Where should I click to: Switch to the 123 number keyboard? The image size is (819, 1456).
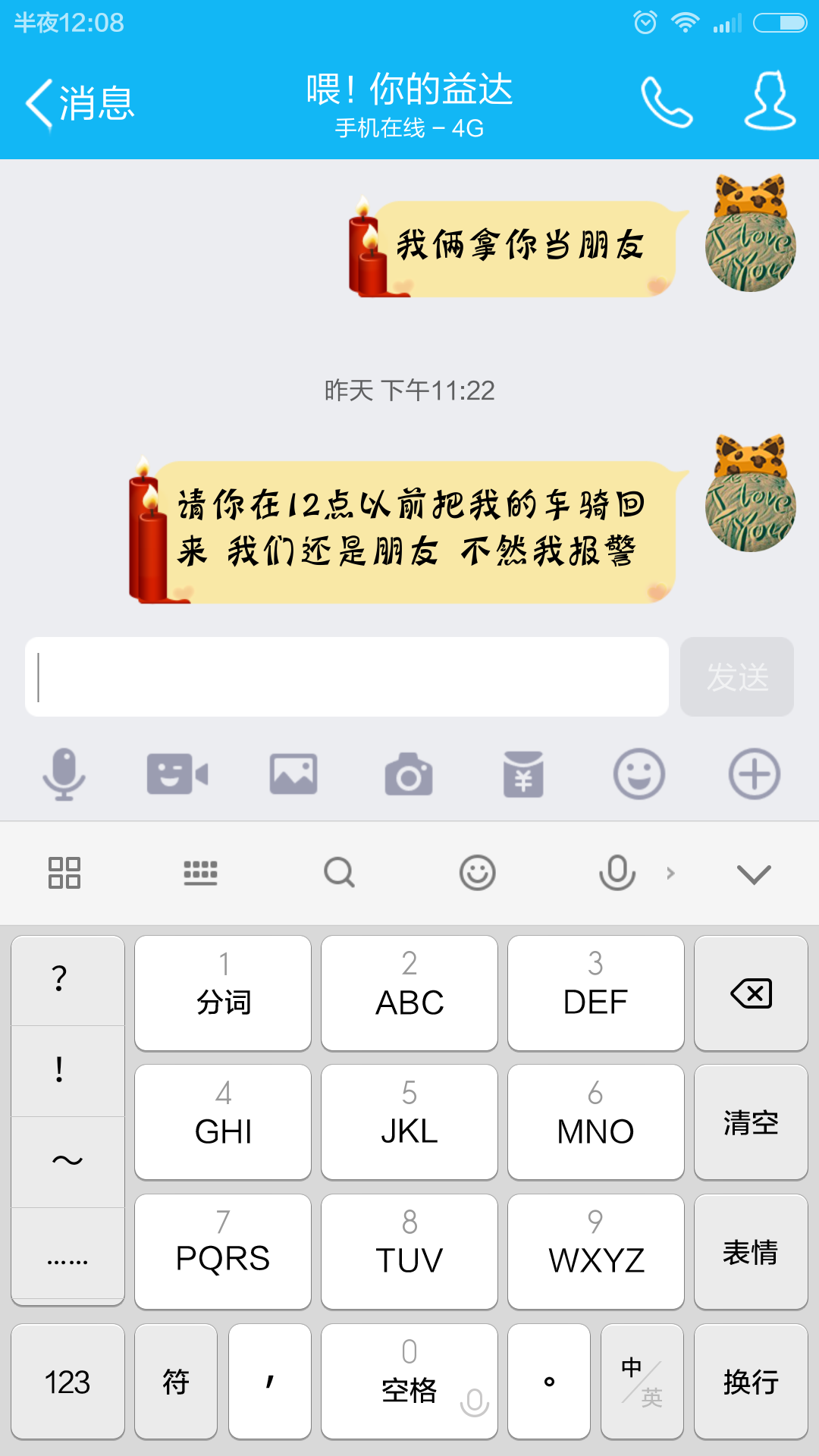67,1382
